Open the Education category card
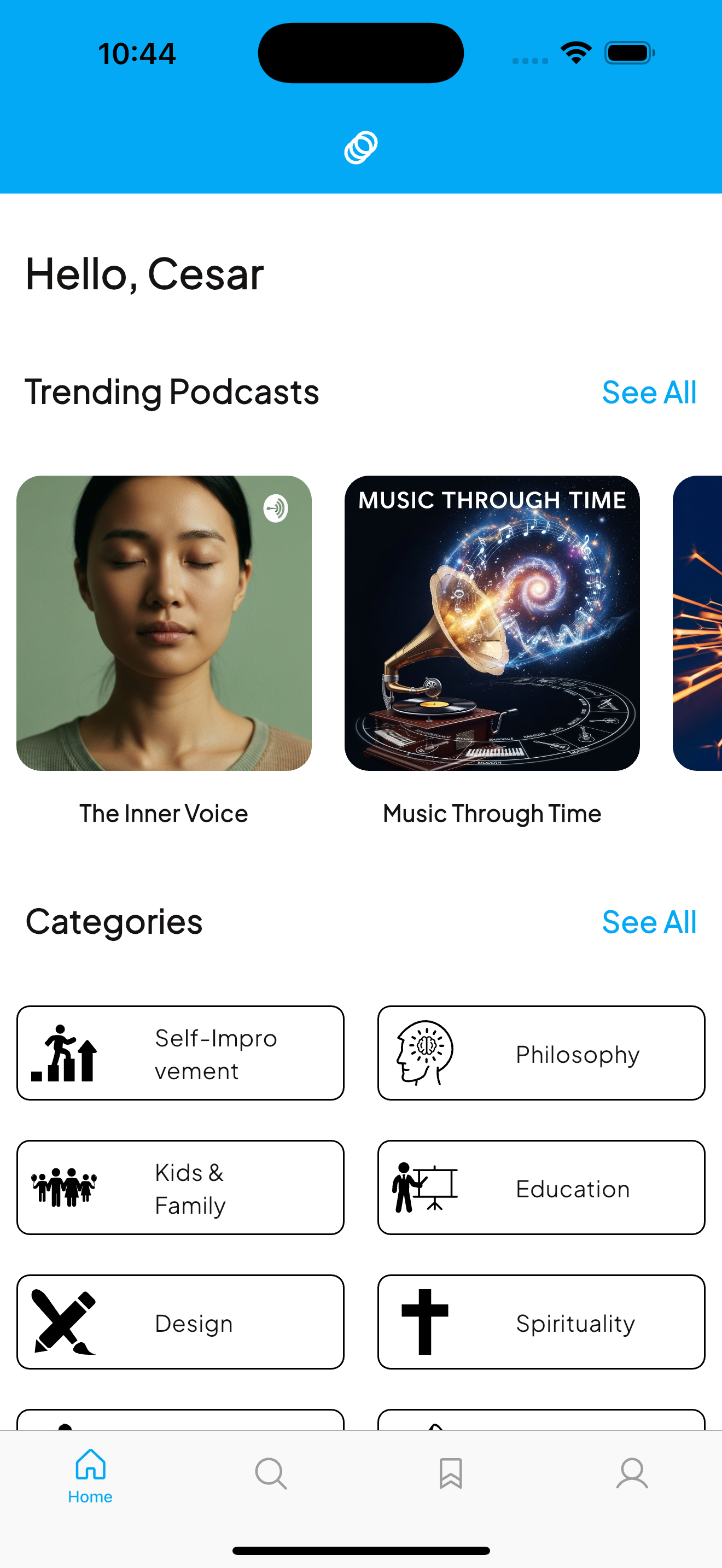Screen dimensions: 722x1568 541,1187
